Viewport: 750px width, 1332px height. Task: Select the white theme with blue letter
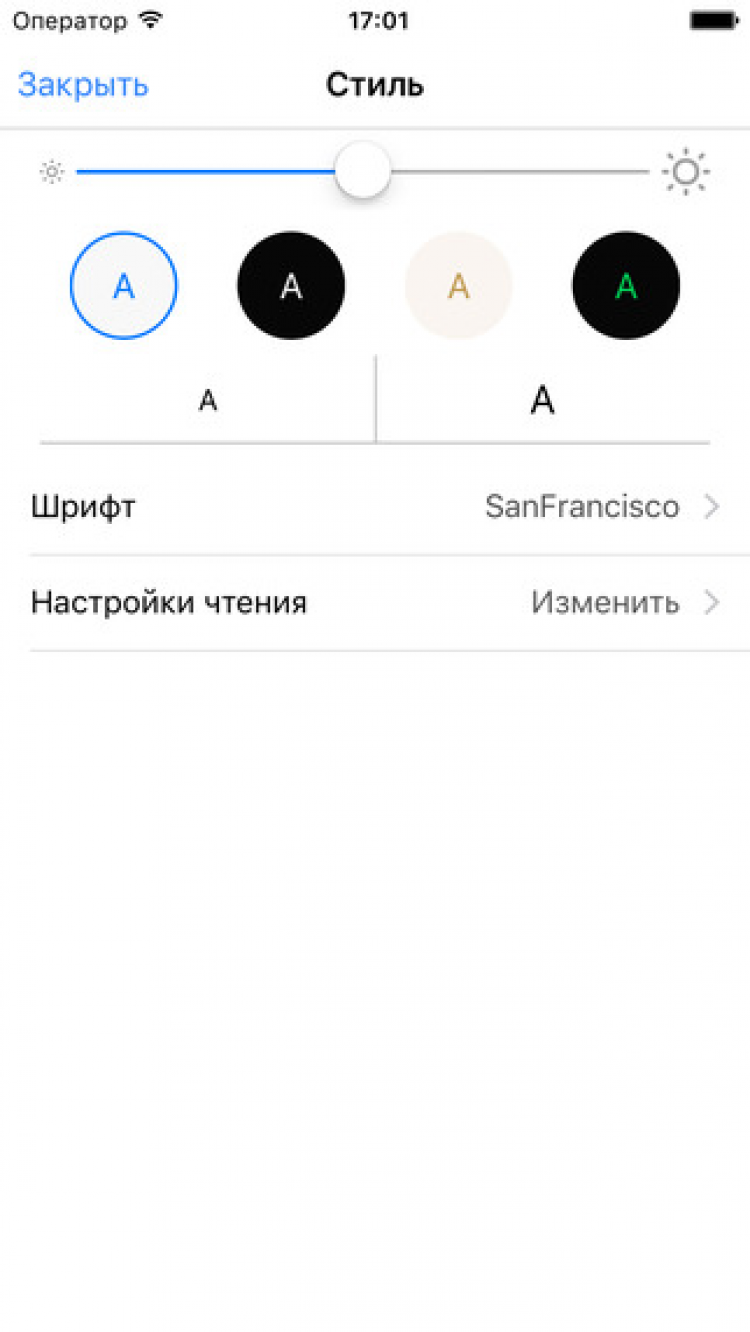click(124, 286)
